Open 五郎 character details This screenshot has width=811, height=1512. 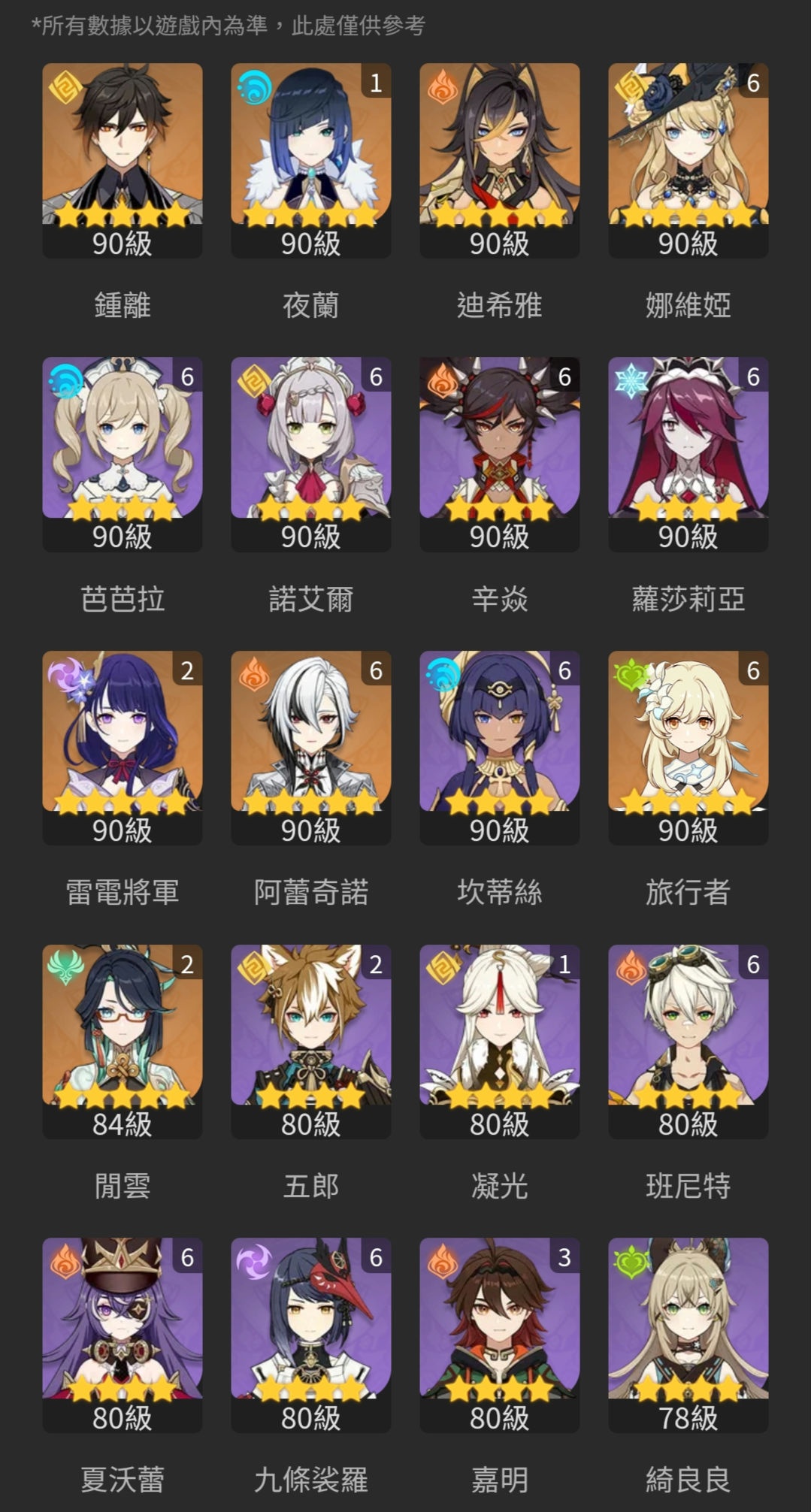click(311, 1042)
